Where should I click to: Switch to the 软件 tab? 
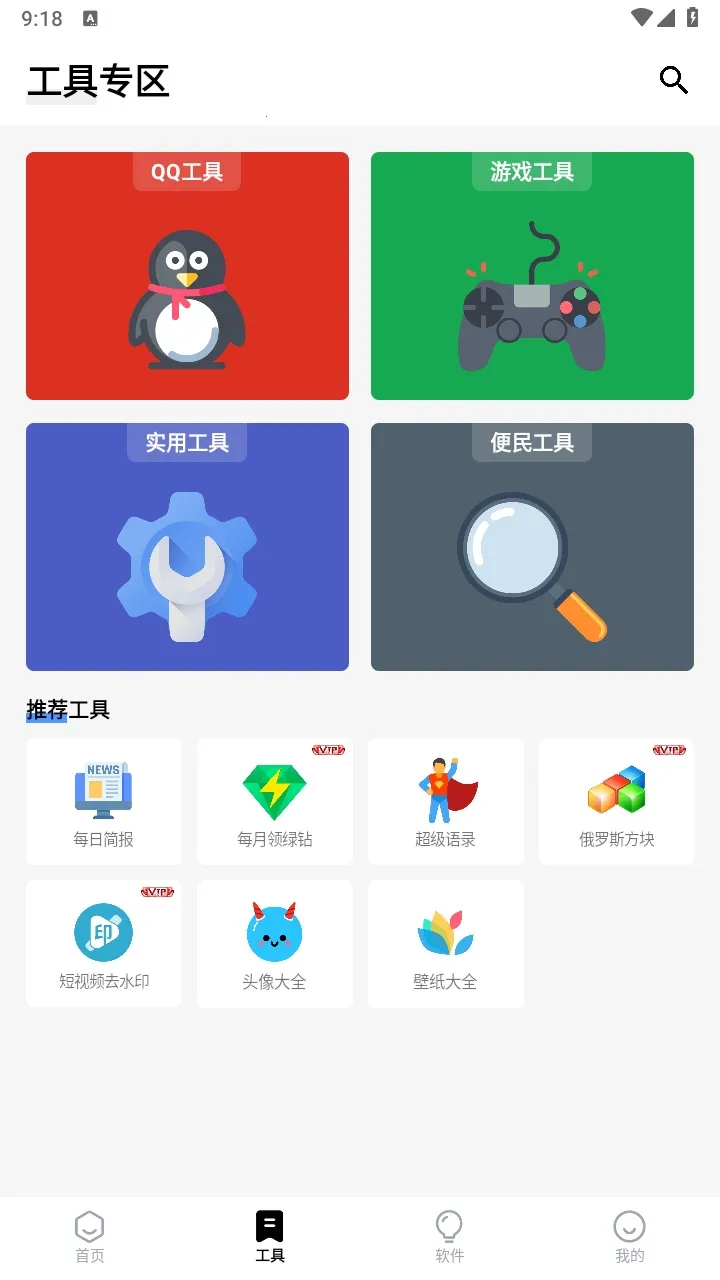tap(449, 1234)
